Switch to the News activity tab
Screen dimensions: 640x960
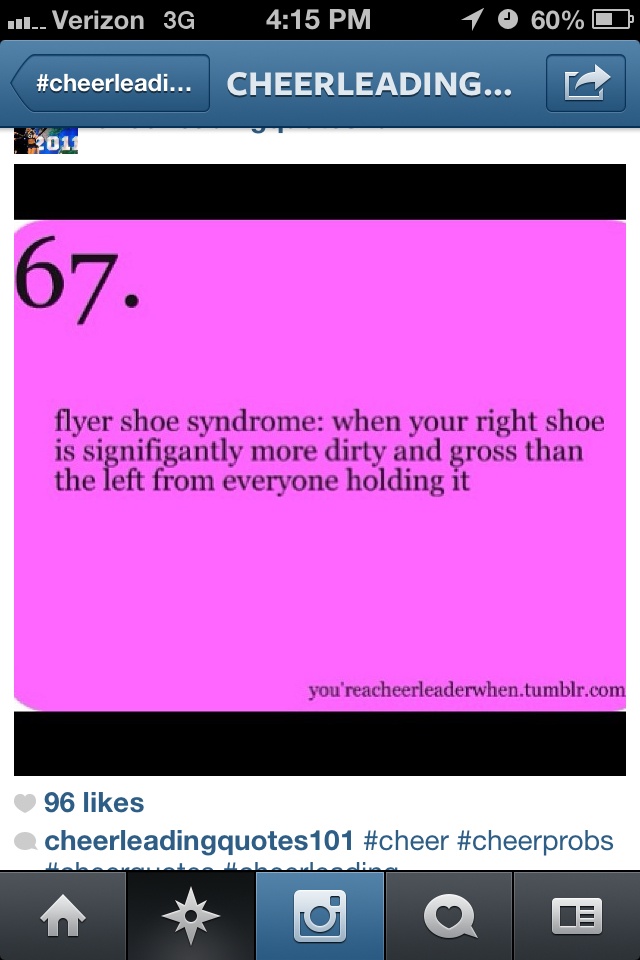[448, 916]
